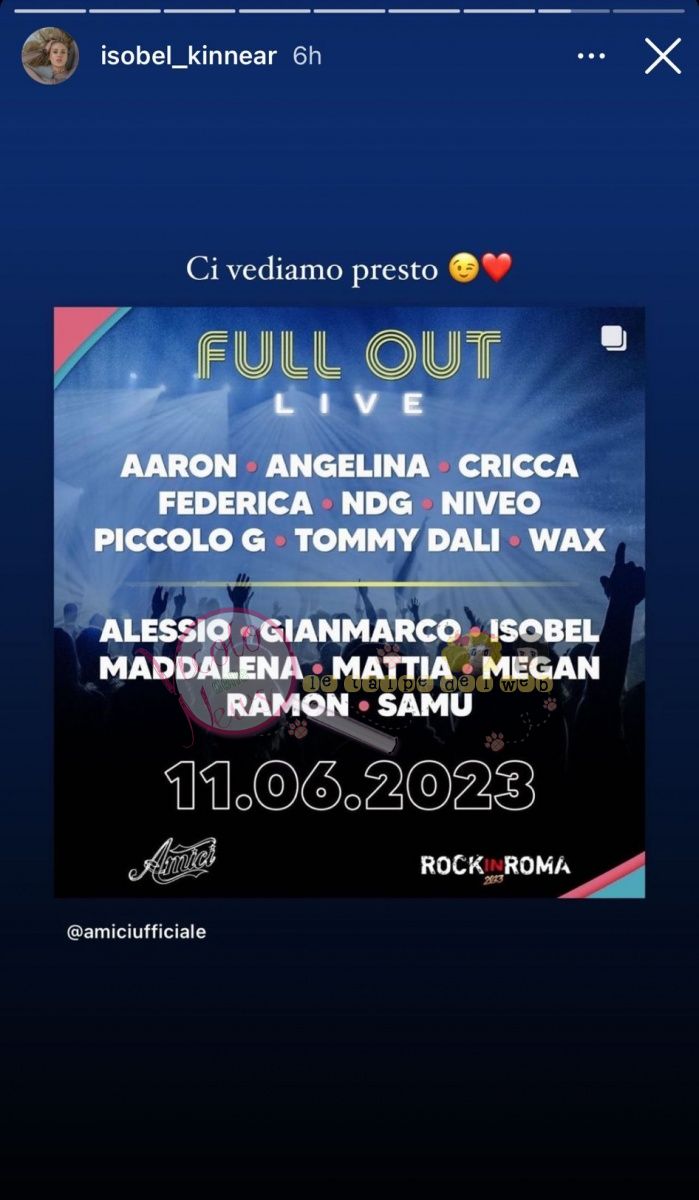Close the story viewer

[x=662, y=56]
